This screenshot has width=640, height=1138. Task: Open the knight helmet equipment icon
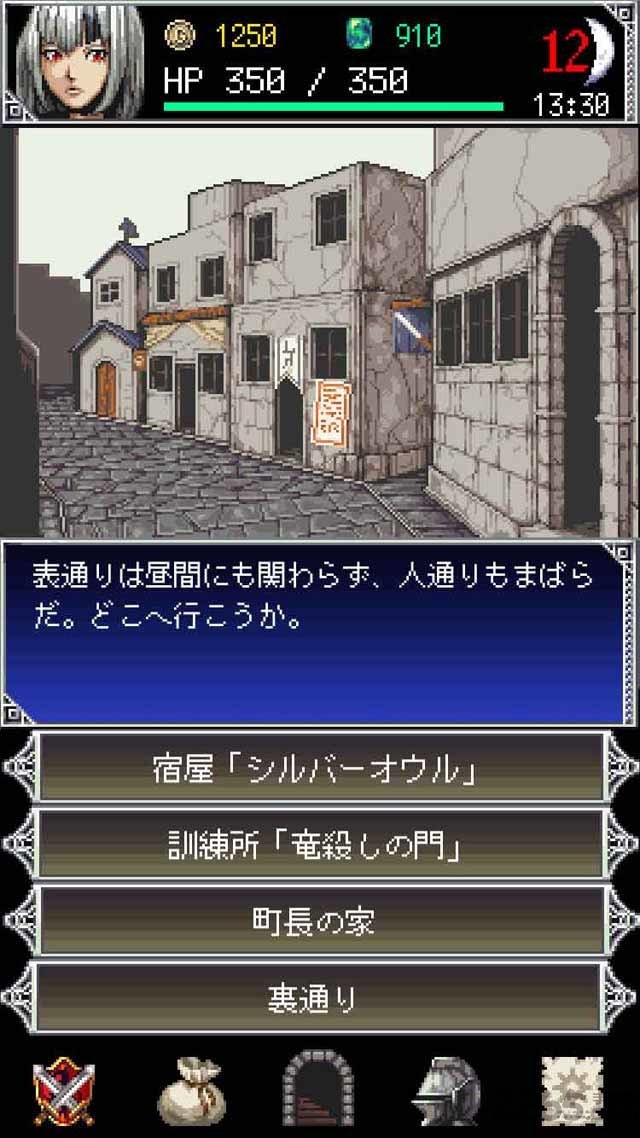coord(446,1090)
